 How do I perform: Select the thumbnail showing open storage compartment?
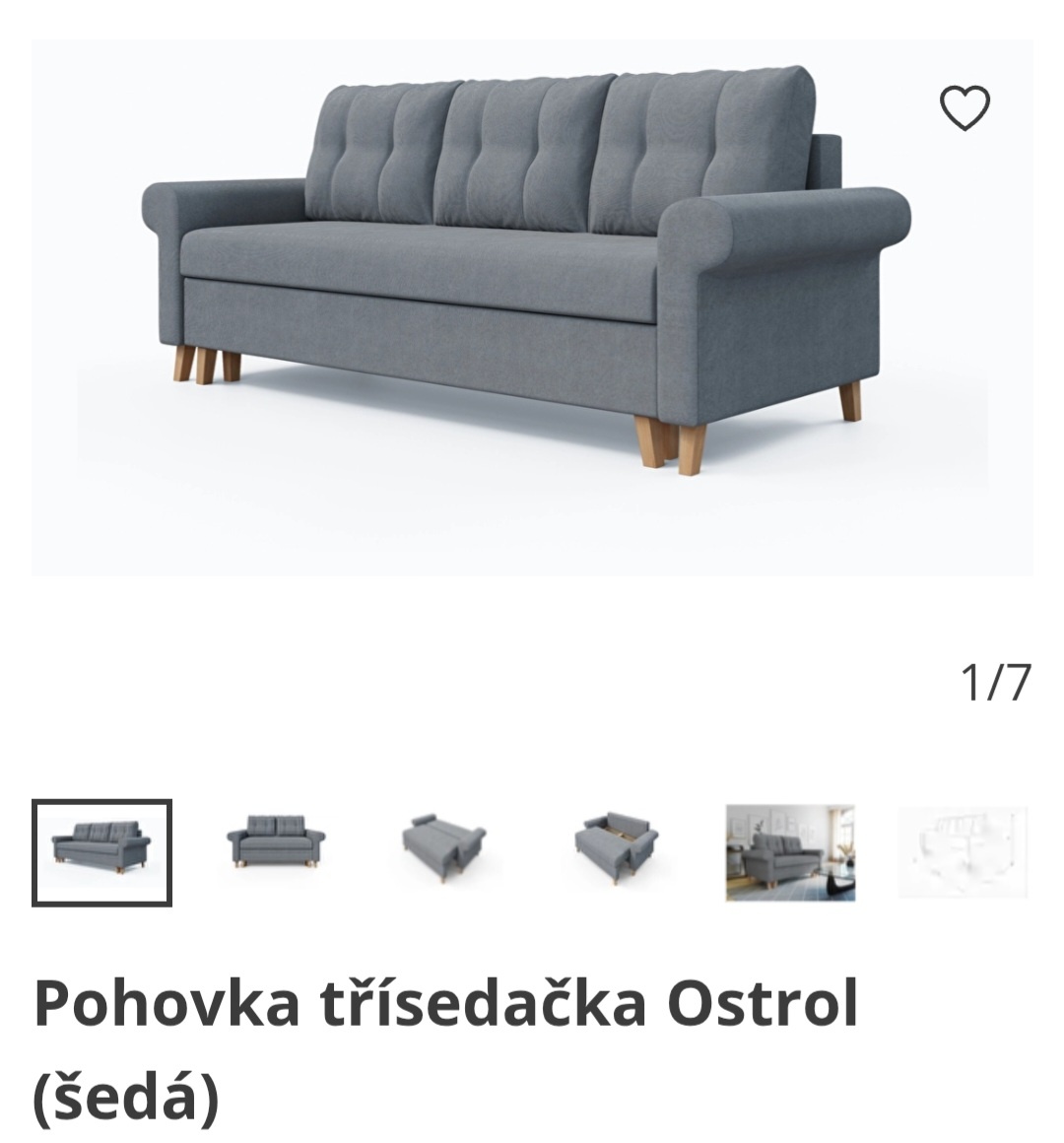pyautogui.click(x=617, y=850)
